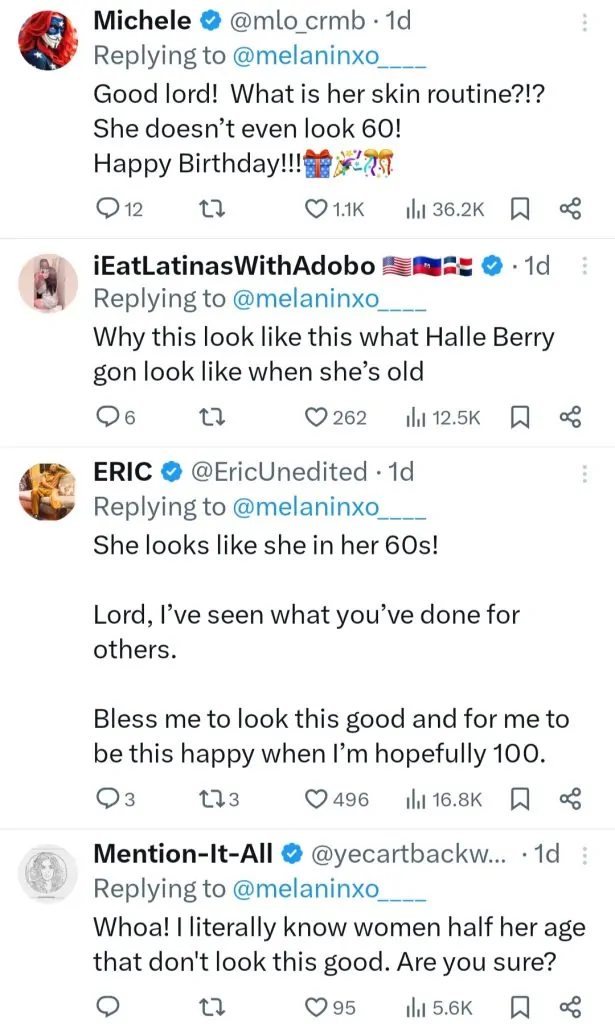Share Michele's reply

[570, 209]
